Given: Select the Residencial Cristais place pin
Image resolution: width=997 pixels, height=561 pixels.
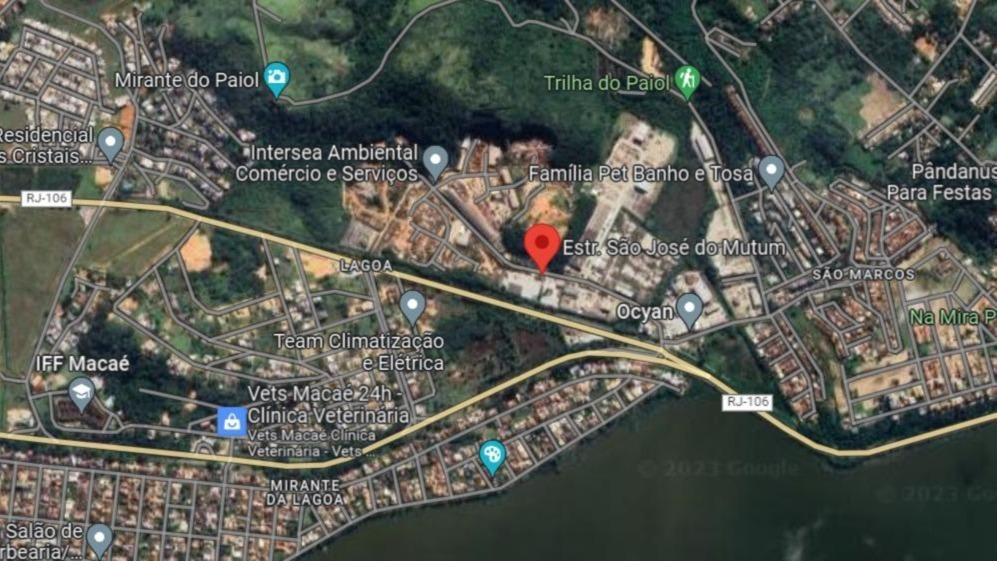Looking at the screenshot, I should tap(110, 143).
